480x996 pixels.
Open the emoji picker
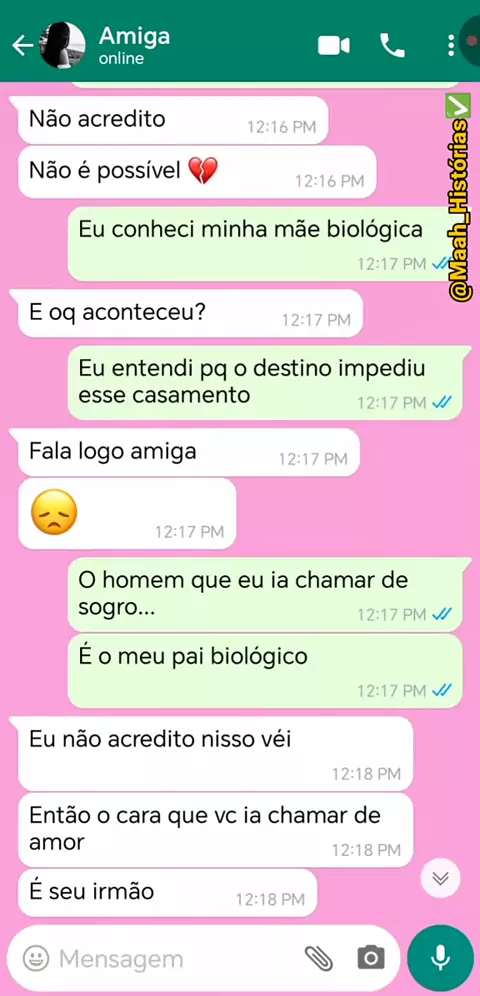pos(36,958)
